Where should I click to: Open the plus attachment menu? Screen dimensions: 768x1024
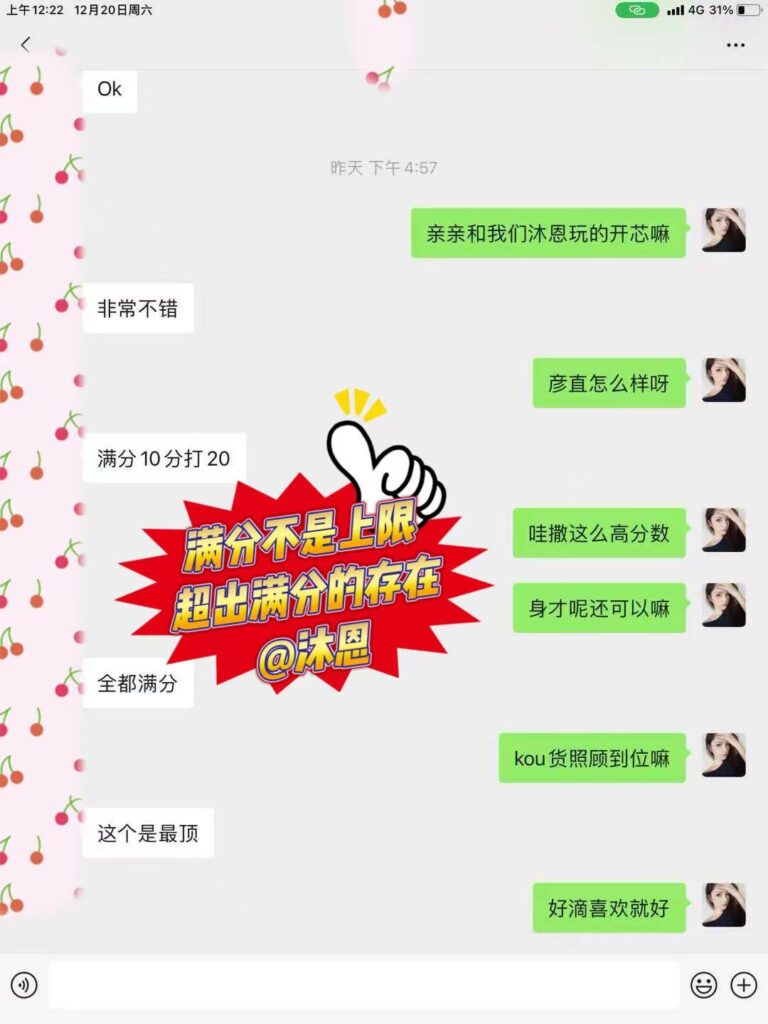[744, 986]
